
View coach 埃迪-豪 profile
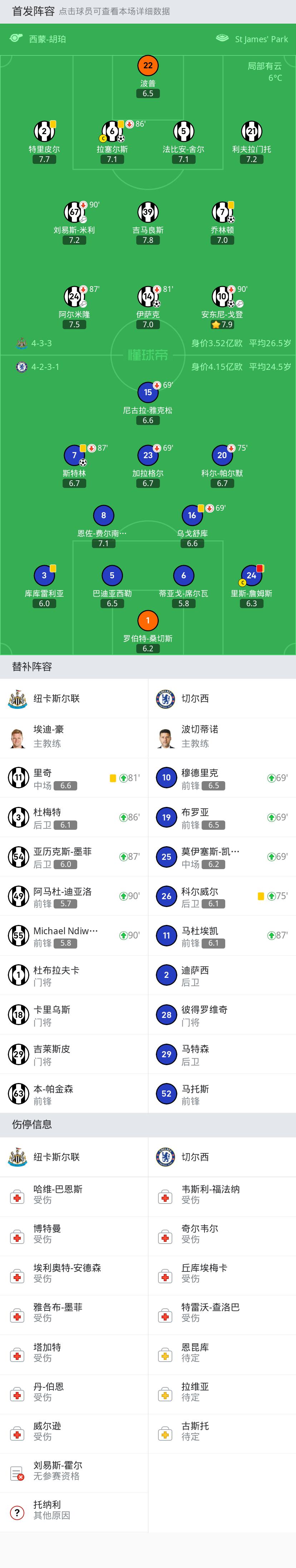(74, 736)
